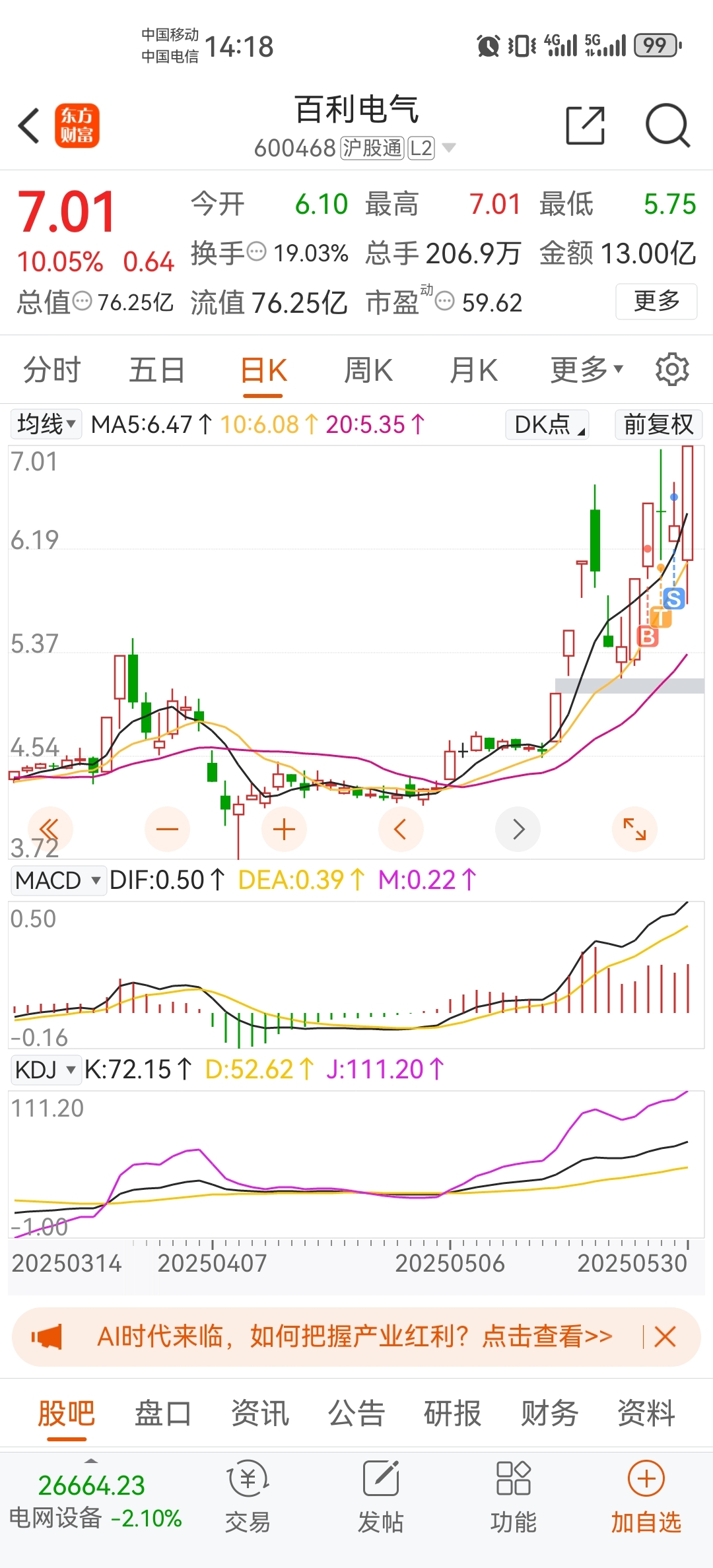Open 交易 in the bottom bar
The height and width of the screenshot is (1568, 713).
[248, 1496]
